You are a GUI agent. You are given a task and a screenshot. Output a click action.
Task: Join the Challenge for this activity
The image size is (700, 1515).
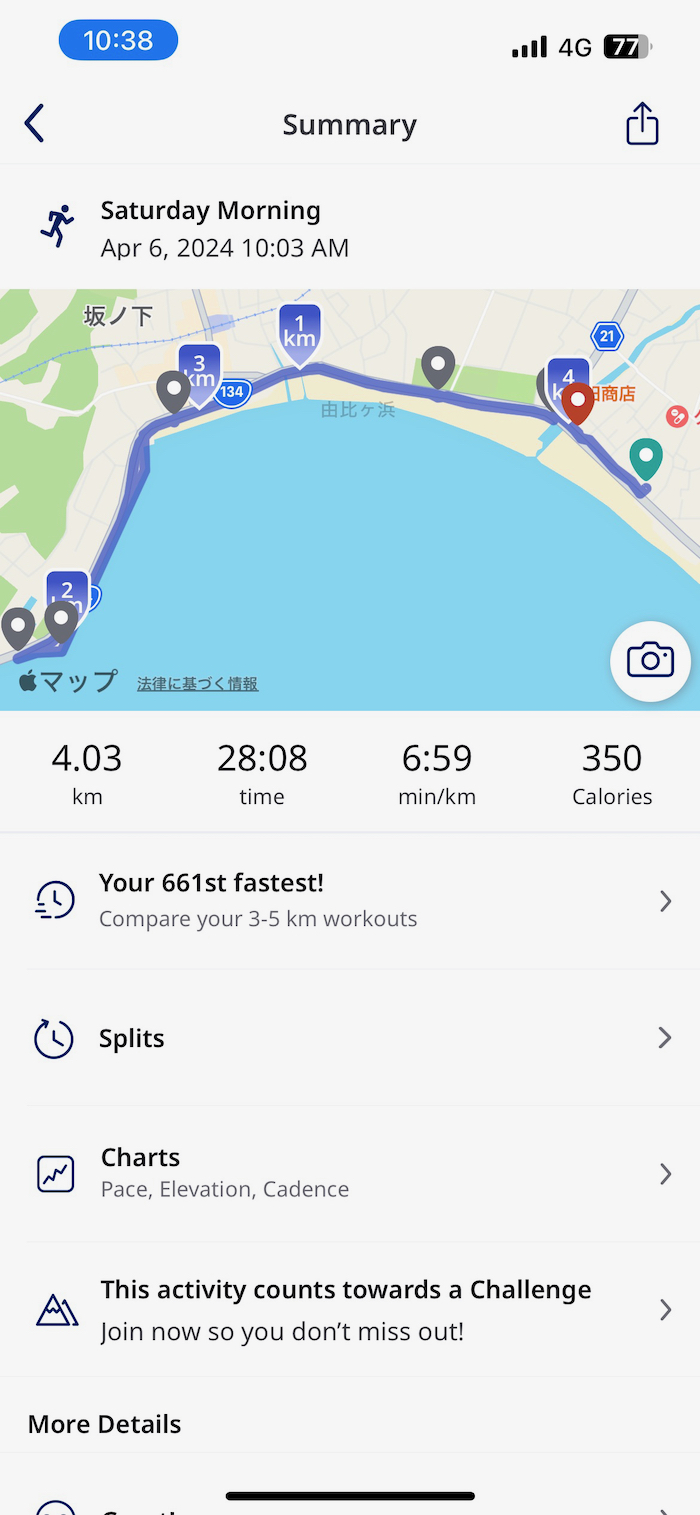pos(350,1310)
